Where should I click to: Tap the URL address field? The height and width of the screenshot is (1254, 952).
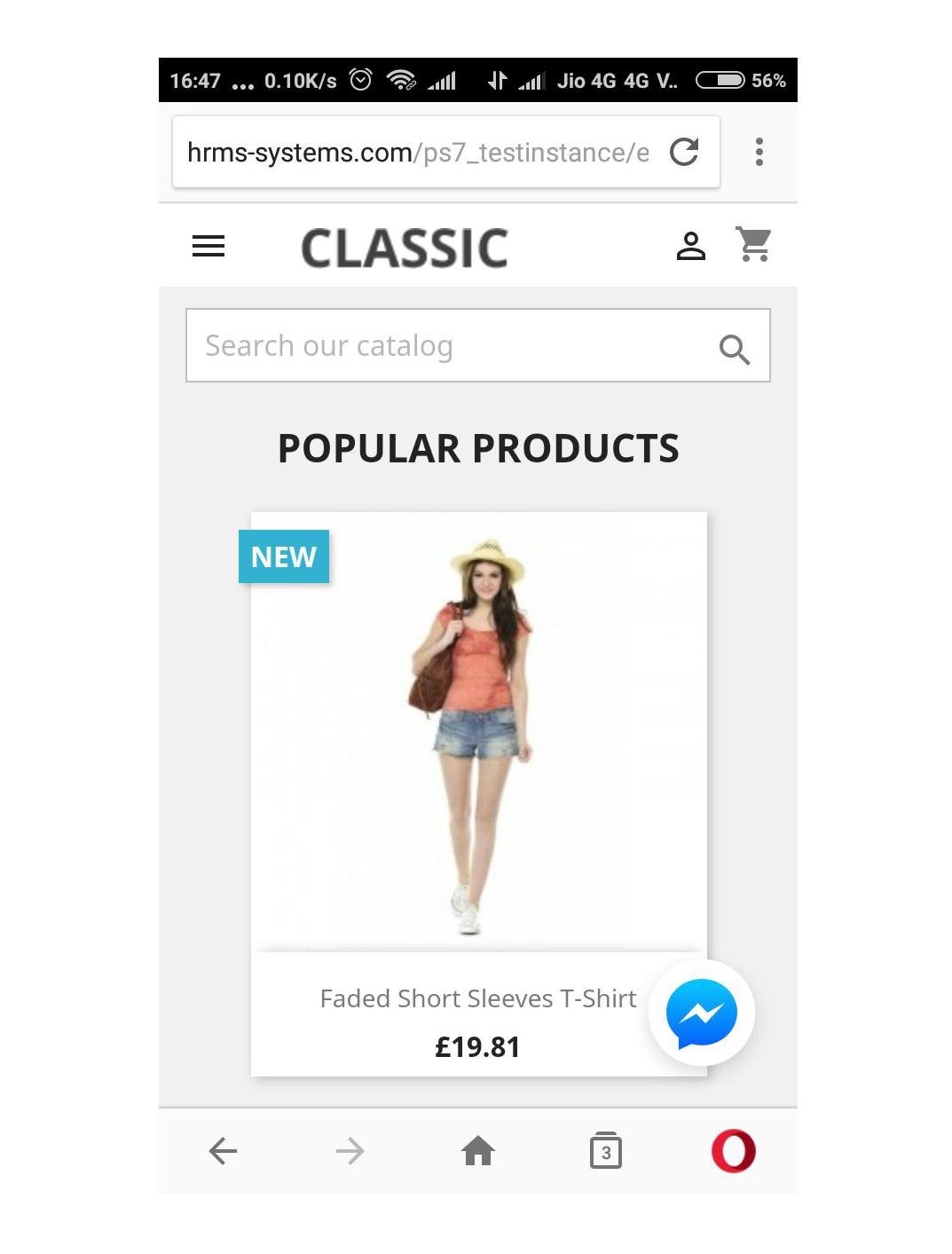[x=417, y=153]
